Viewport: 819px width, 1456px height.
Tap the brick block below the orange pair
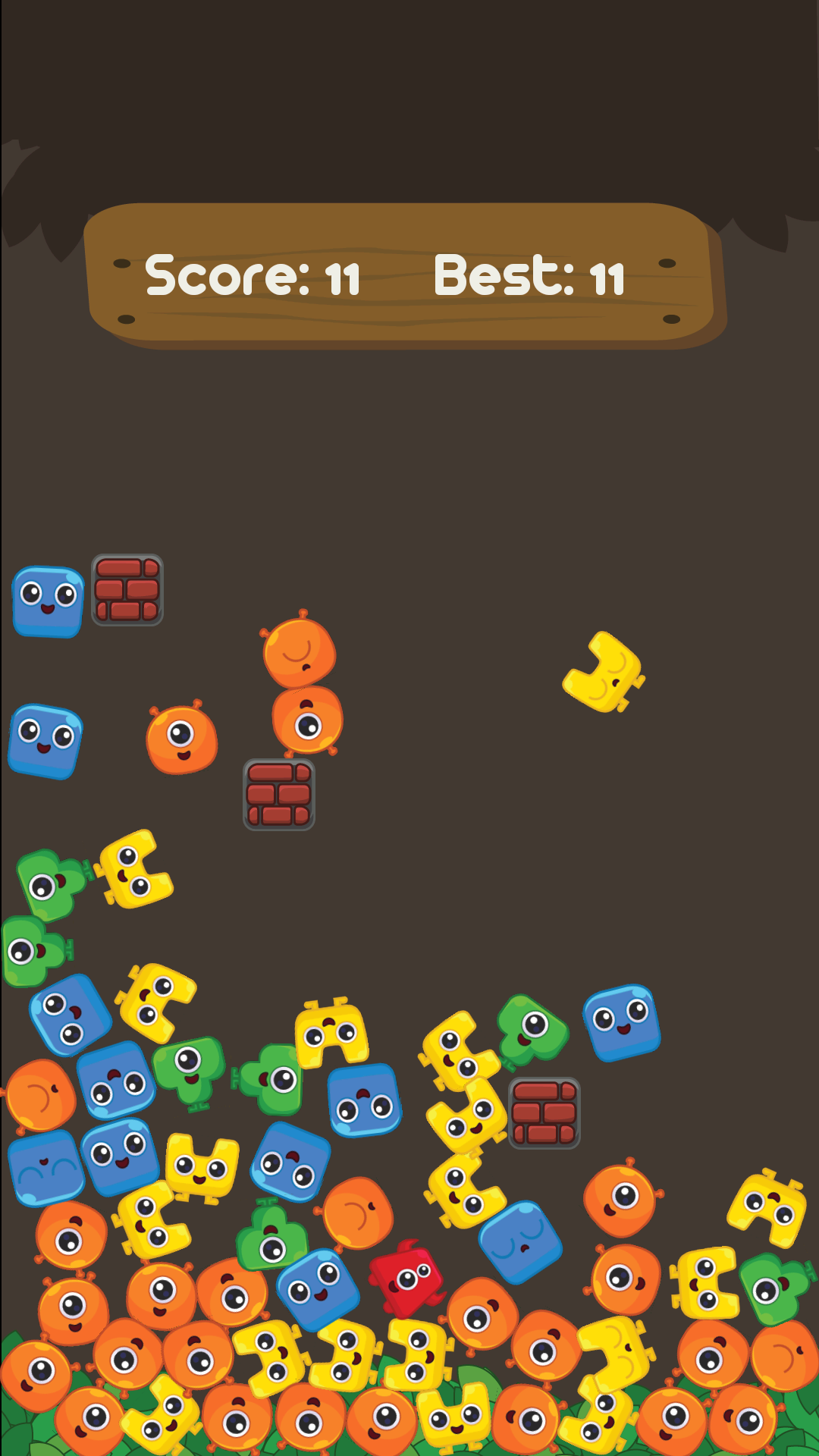pos(279,795)
